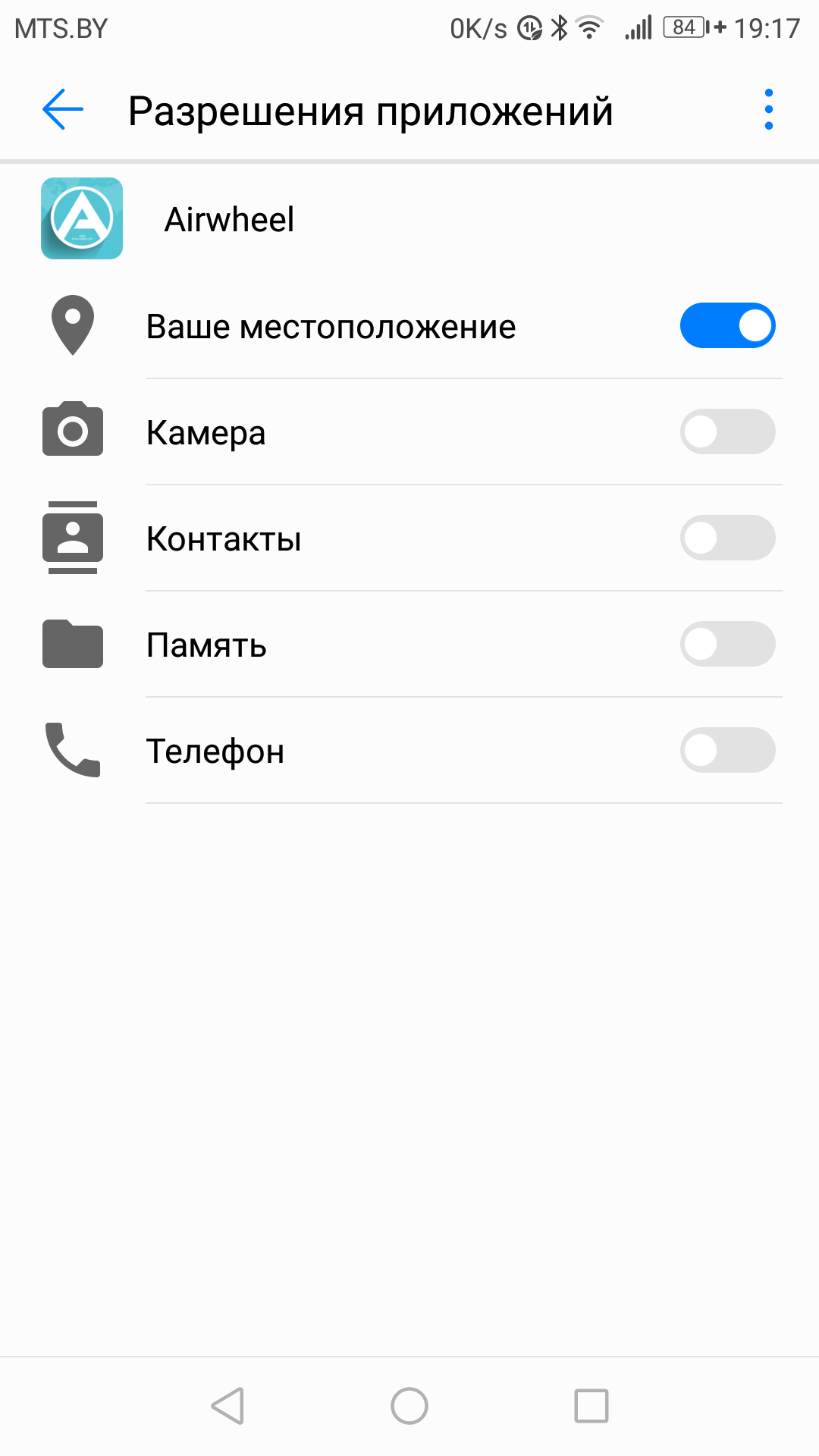Allow Память access for Airwheel
This screenshot has height=1456, width=819.
click(727, 644)
